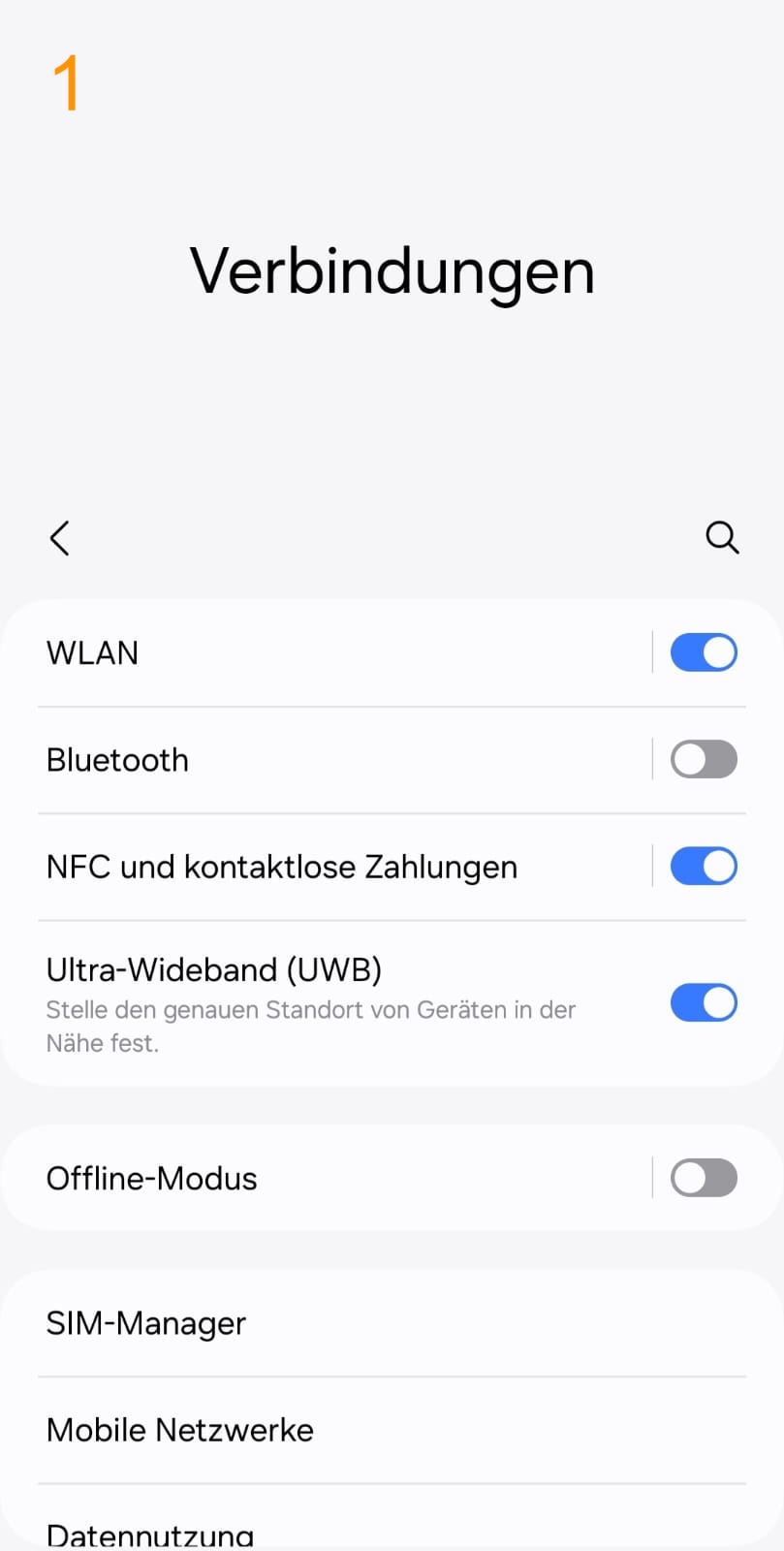Disable the NFC switch
This screenshot has width=784, height=1551.
[704, 866]
